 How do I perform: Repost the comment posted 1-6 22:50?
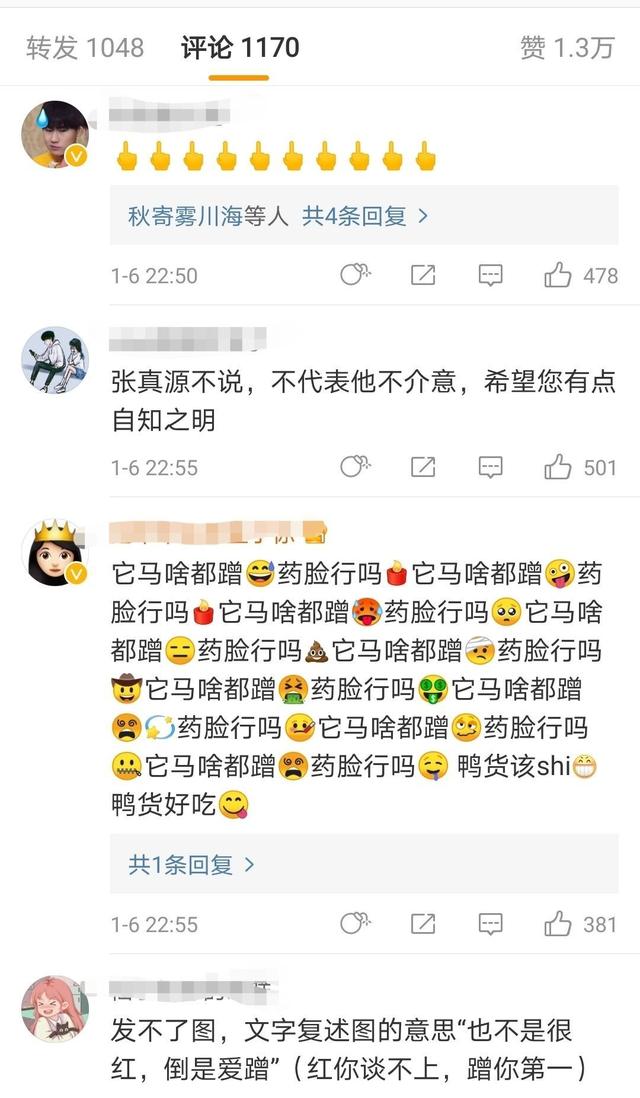click(423, 275)
